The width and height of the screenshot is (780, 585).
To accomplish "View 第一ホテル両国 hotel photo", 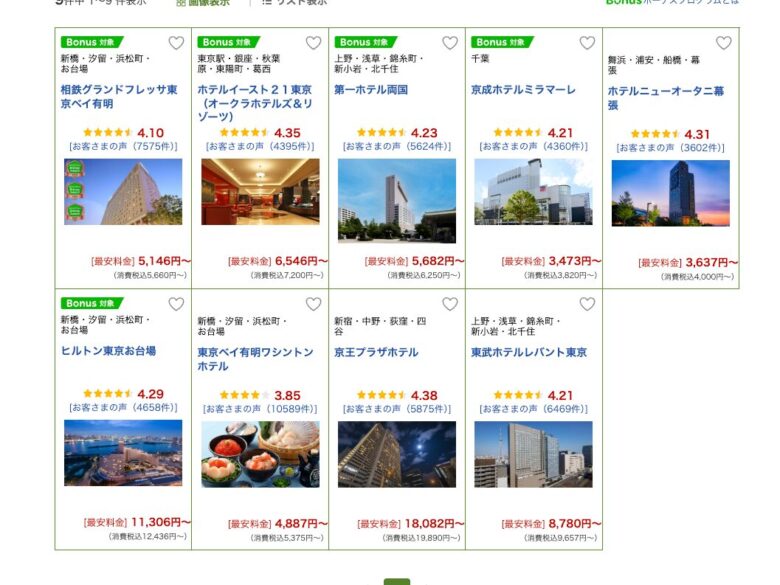I will [397, 200].
